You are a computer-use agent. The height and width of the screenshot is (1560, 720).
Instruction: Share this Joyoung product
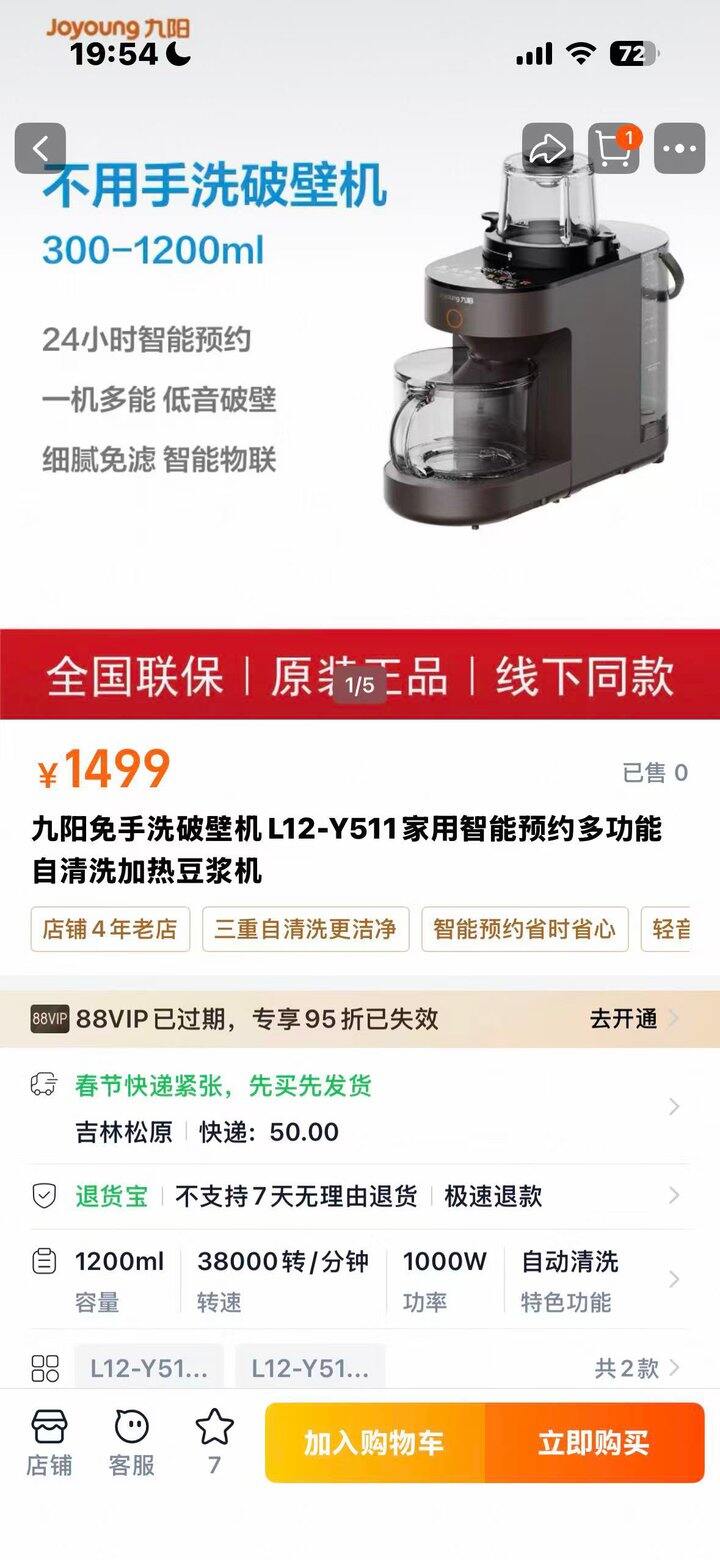[x=547, y=149]
